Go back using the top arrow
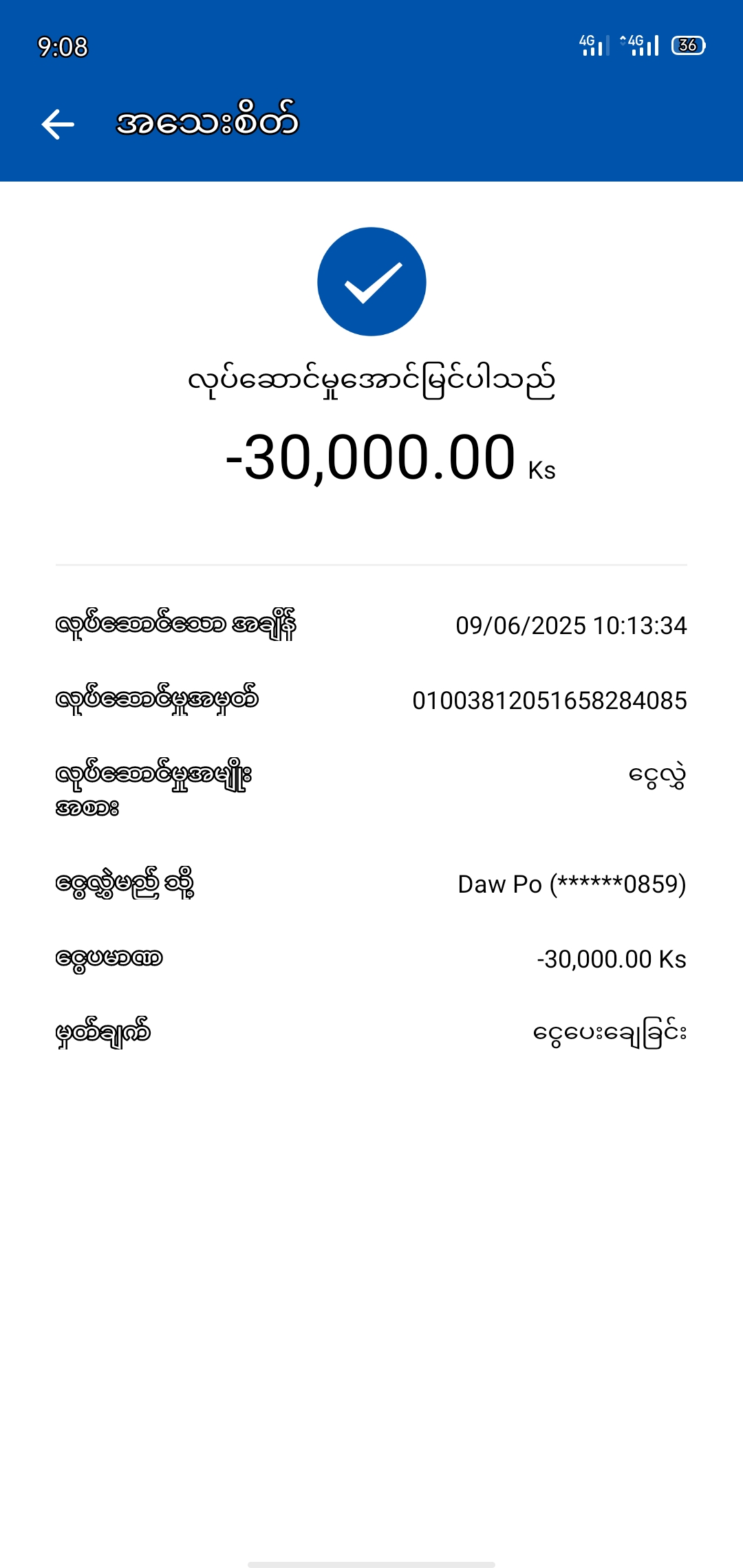Screen dimensions: 743x1568 coord(58,124)
